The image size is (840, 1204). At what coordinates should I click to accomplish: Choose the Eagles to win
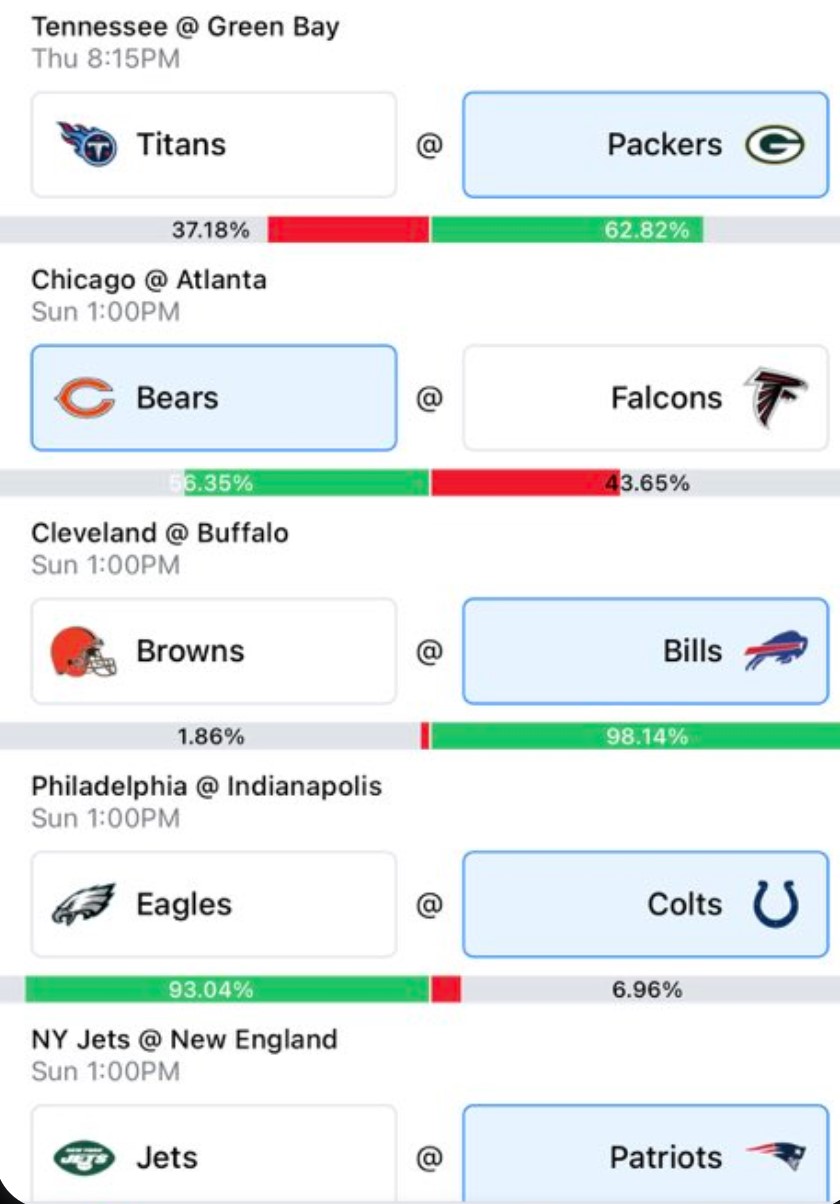pos(214,904)
